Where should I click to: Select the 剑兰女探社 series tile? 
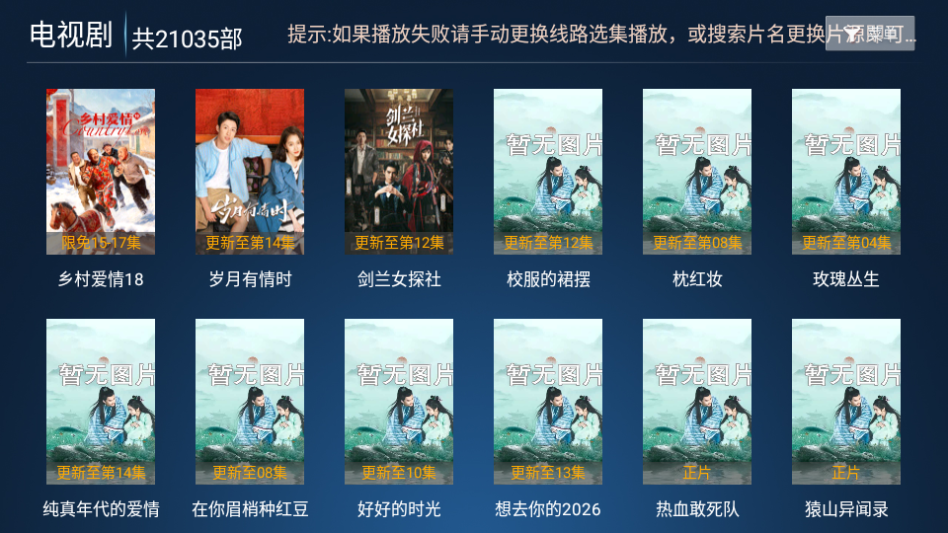(399, 172)
